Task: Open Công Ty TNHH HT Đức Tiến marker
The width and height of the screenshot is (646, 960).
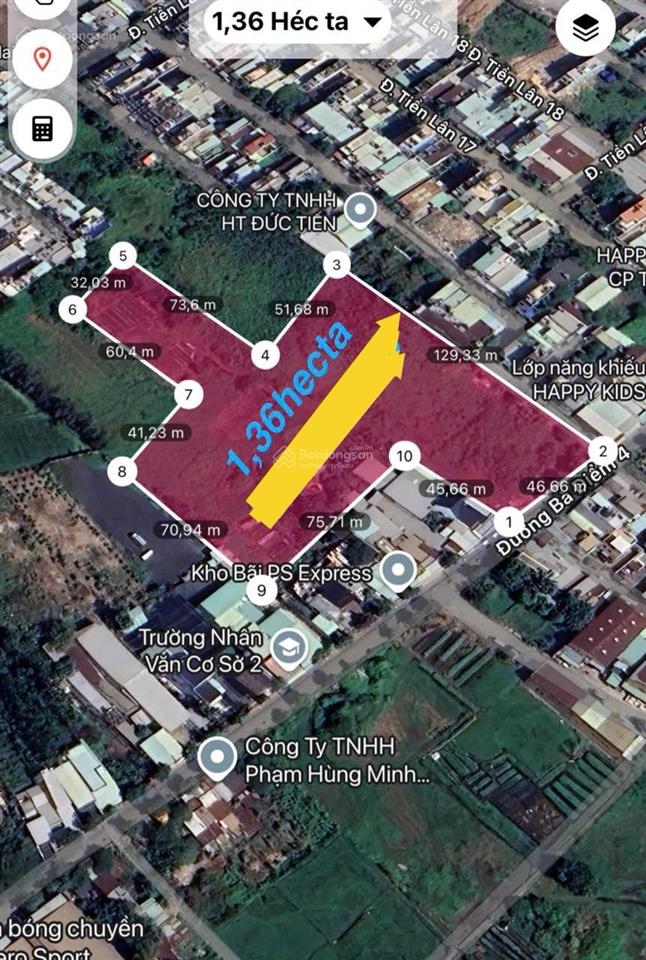Action: tap(360, 210)
